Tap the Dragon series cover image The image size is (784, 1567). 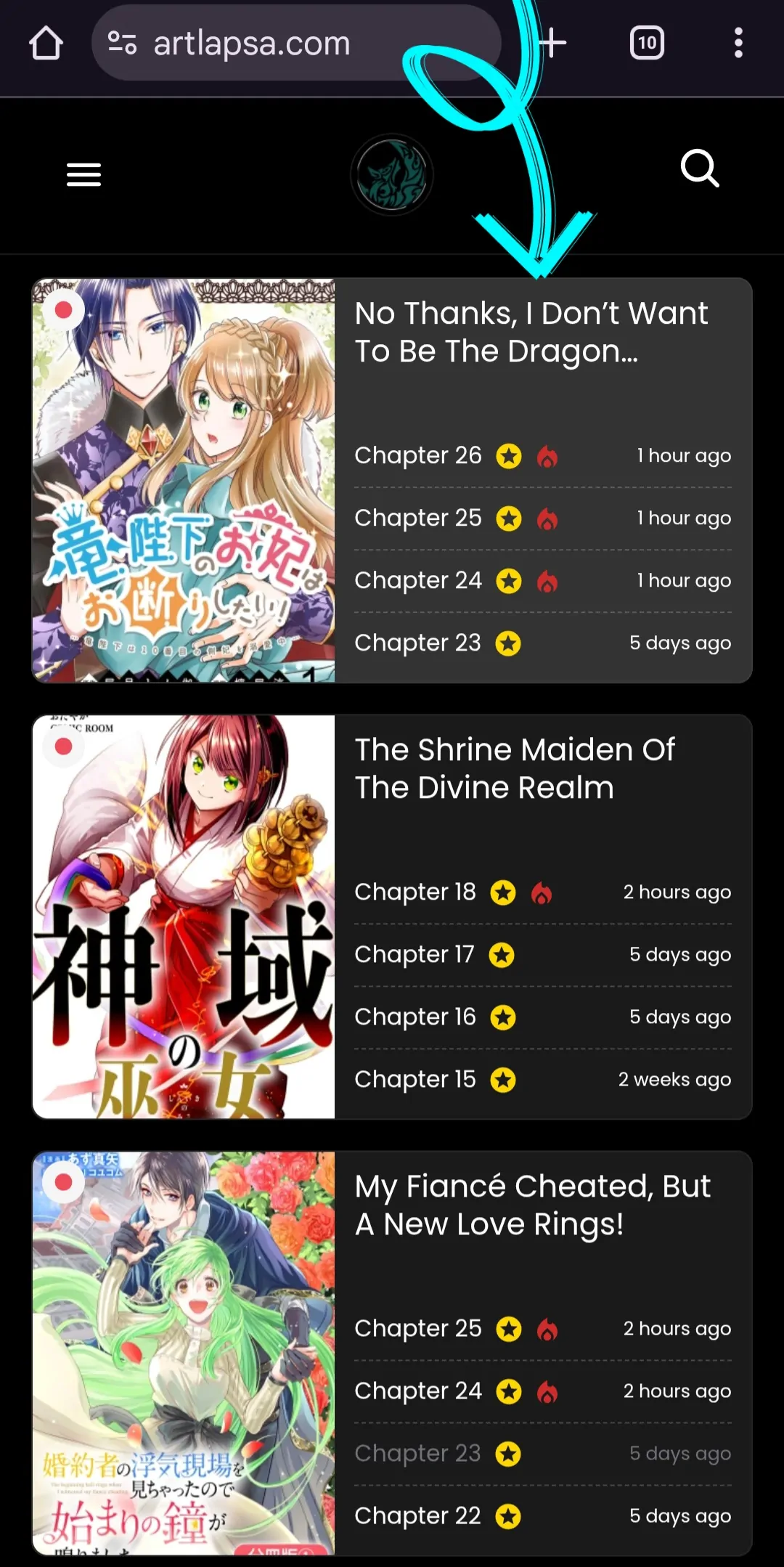tap(184, 481)
